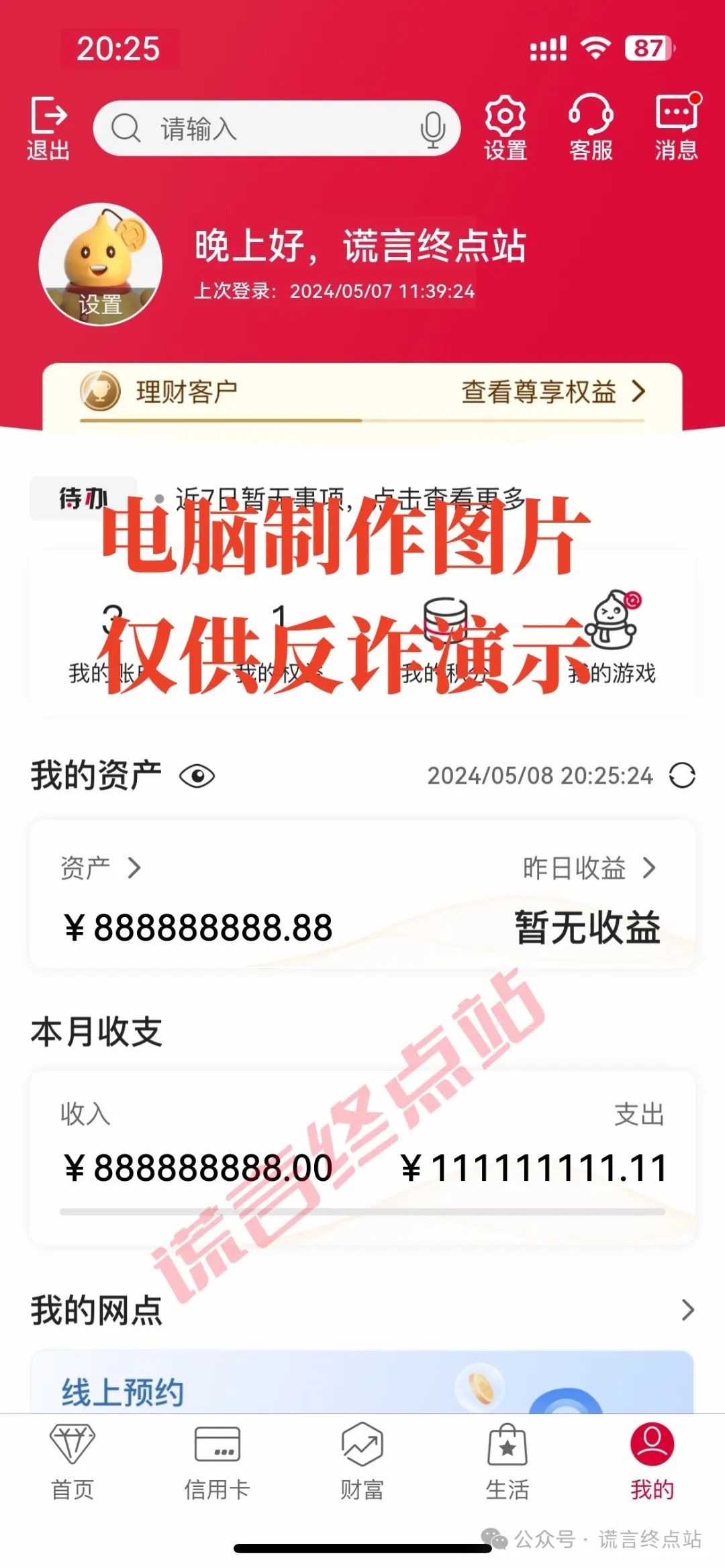This screenshot has width=725, height=1568.
Task: Tap the 退出 logout icon
Action: [x=48, y=128]
